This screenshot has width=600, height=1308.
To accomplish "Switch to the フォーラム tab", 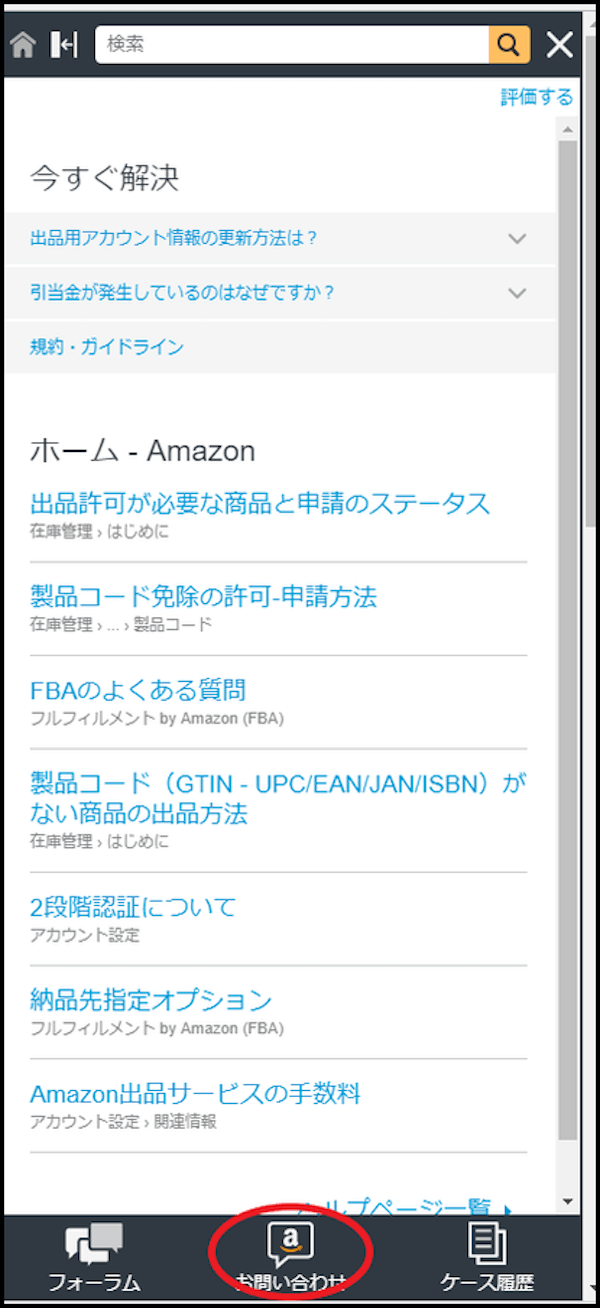I will coord(95,1257).
